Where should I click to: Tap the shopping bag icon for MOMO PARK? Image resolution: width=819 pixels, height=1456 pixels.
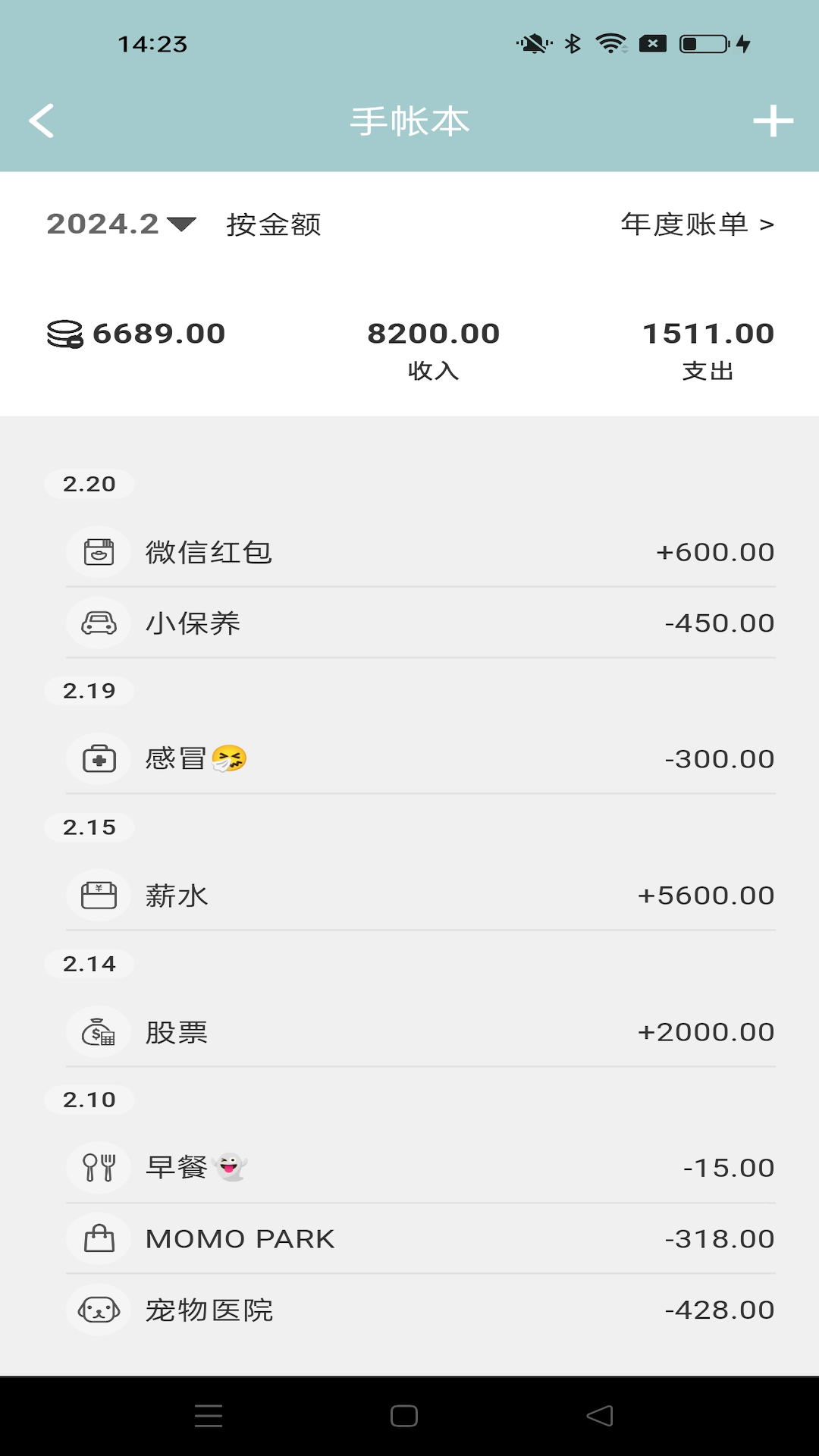[98, 1239]
